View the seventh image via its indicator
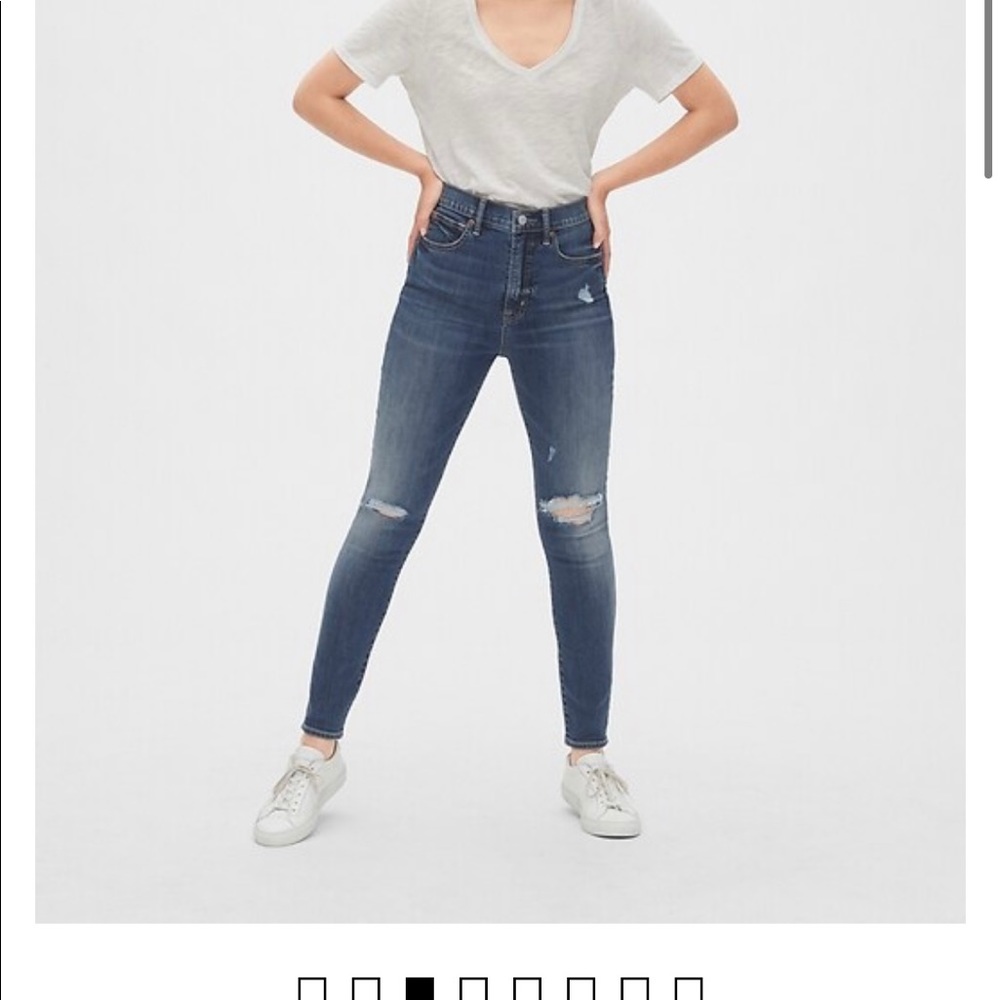 pyautogui.click(x=635, y=990)
